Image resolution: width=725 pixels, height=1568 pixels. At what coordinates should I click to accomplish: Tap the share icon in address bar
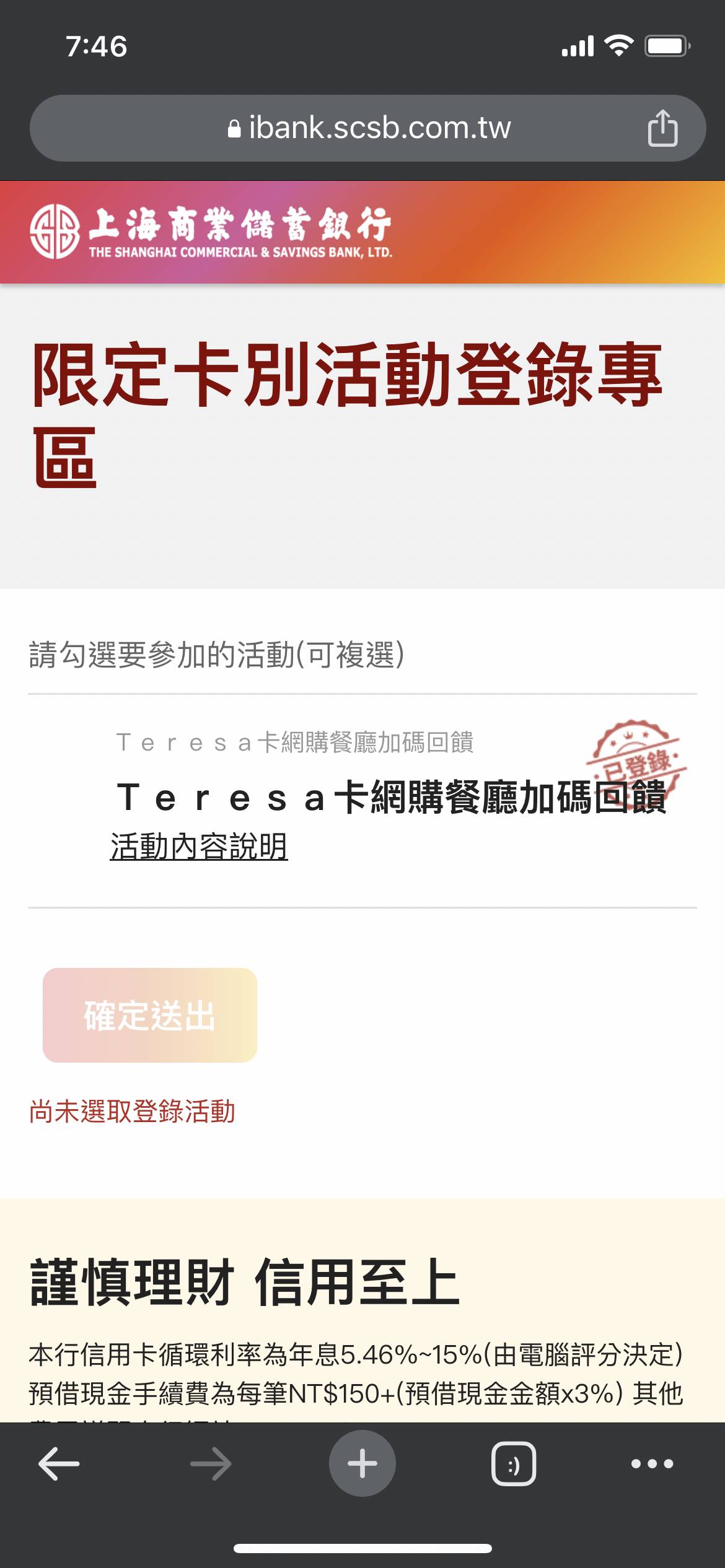coord(662,128)
